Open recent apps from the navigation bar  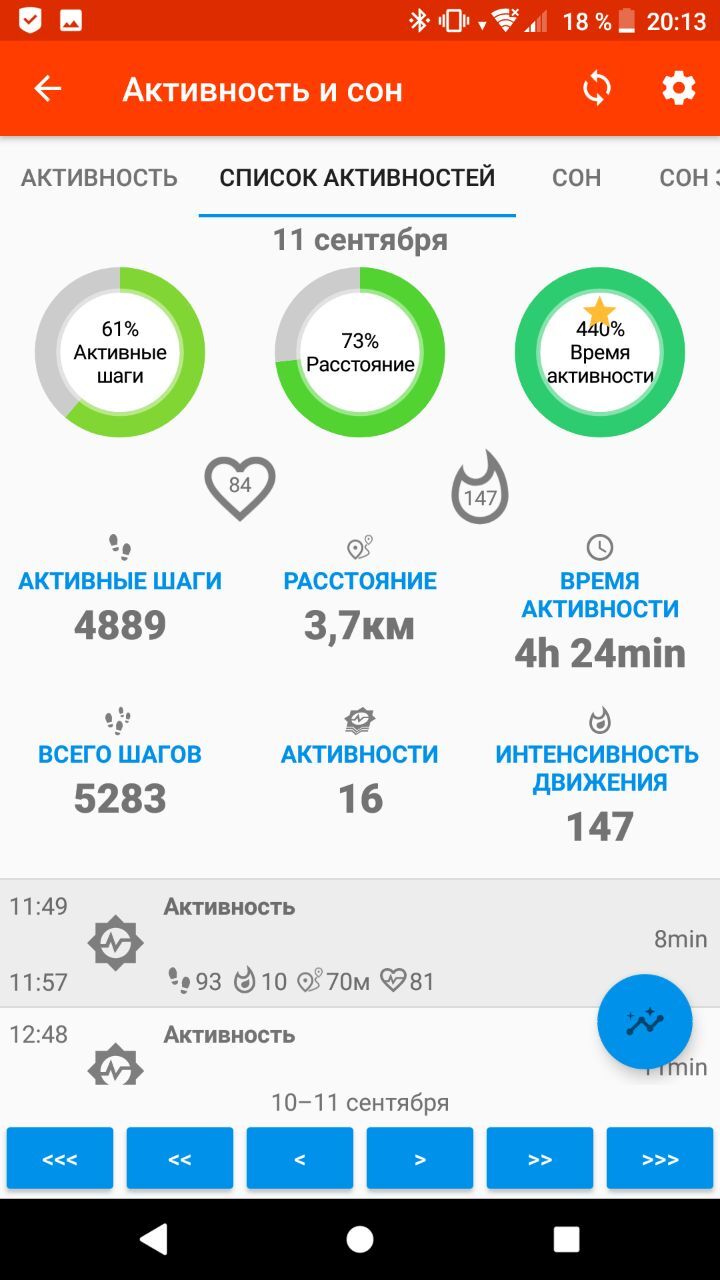[566, 1240]
